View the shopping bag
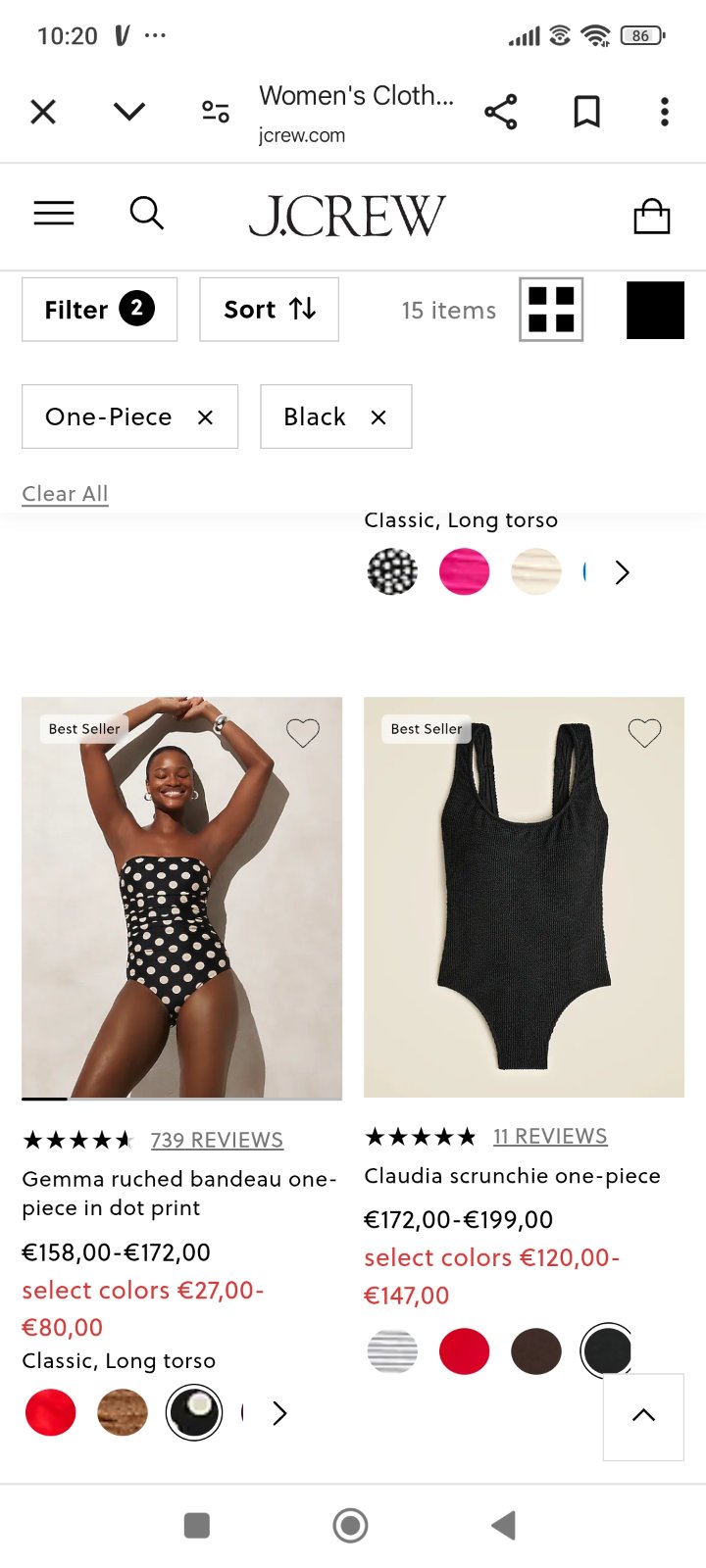The height and width of the screenshot is (1568, 706). 651,216
